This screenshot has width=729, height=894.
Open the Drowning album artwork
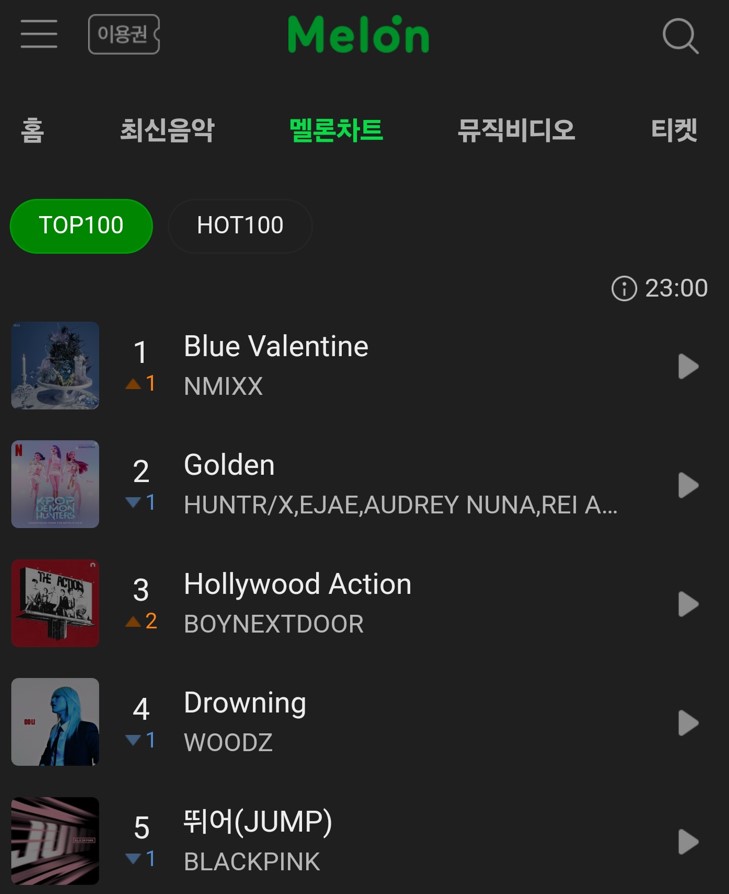coord(55,722)
